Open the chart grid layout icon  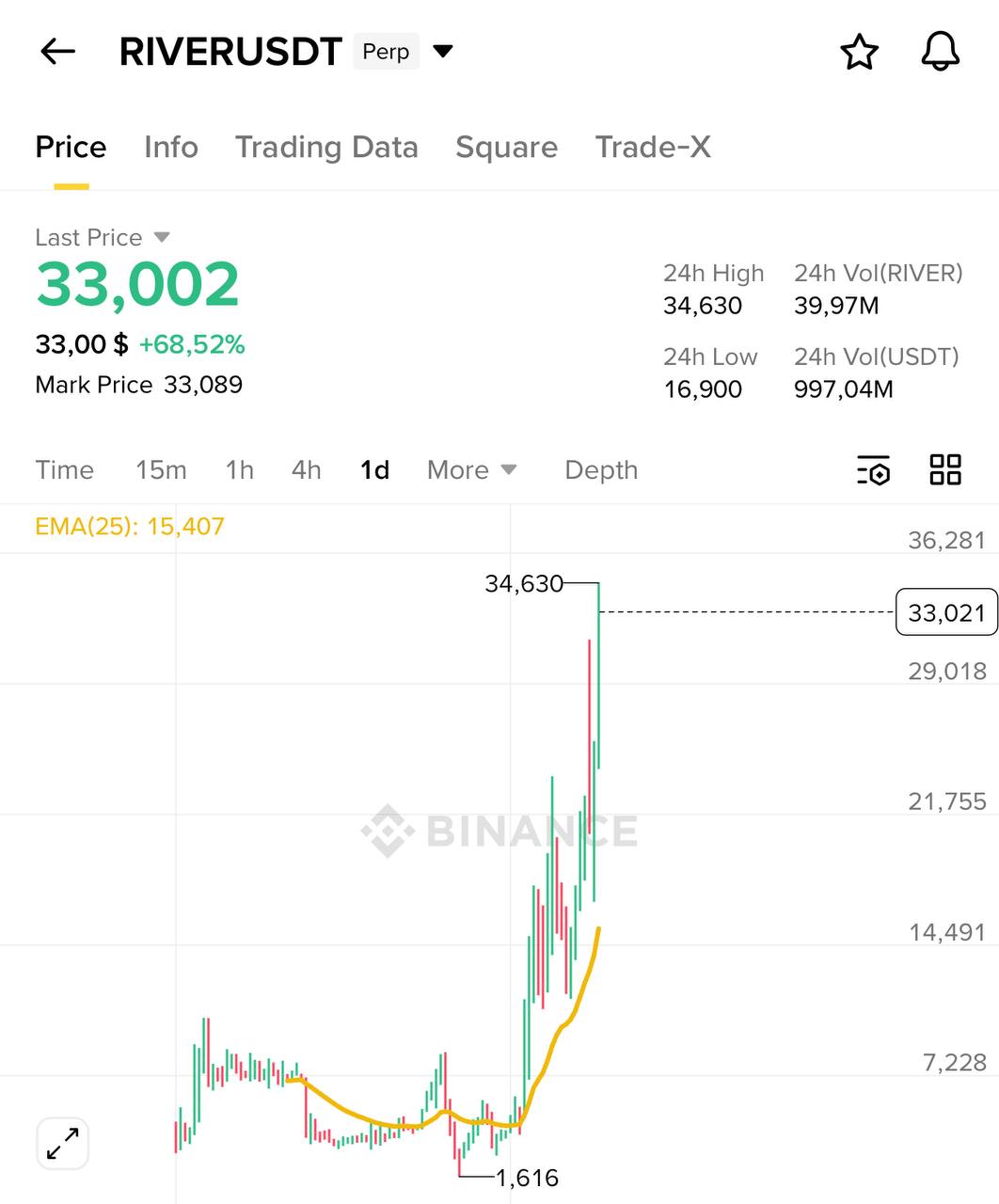click(x=944, y=469)
